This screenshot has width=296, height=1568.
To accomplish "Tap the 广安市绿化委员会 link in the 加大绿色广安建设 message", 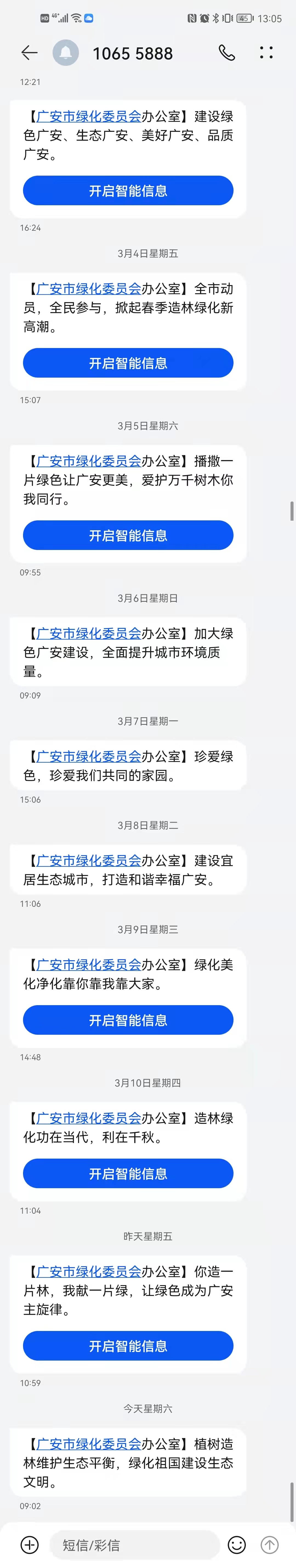I will coord(89,634).
